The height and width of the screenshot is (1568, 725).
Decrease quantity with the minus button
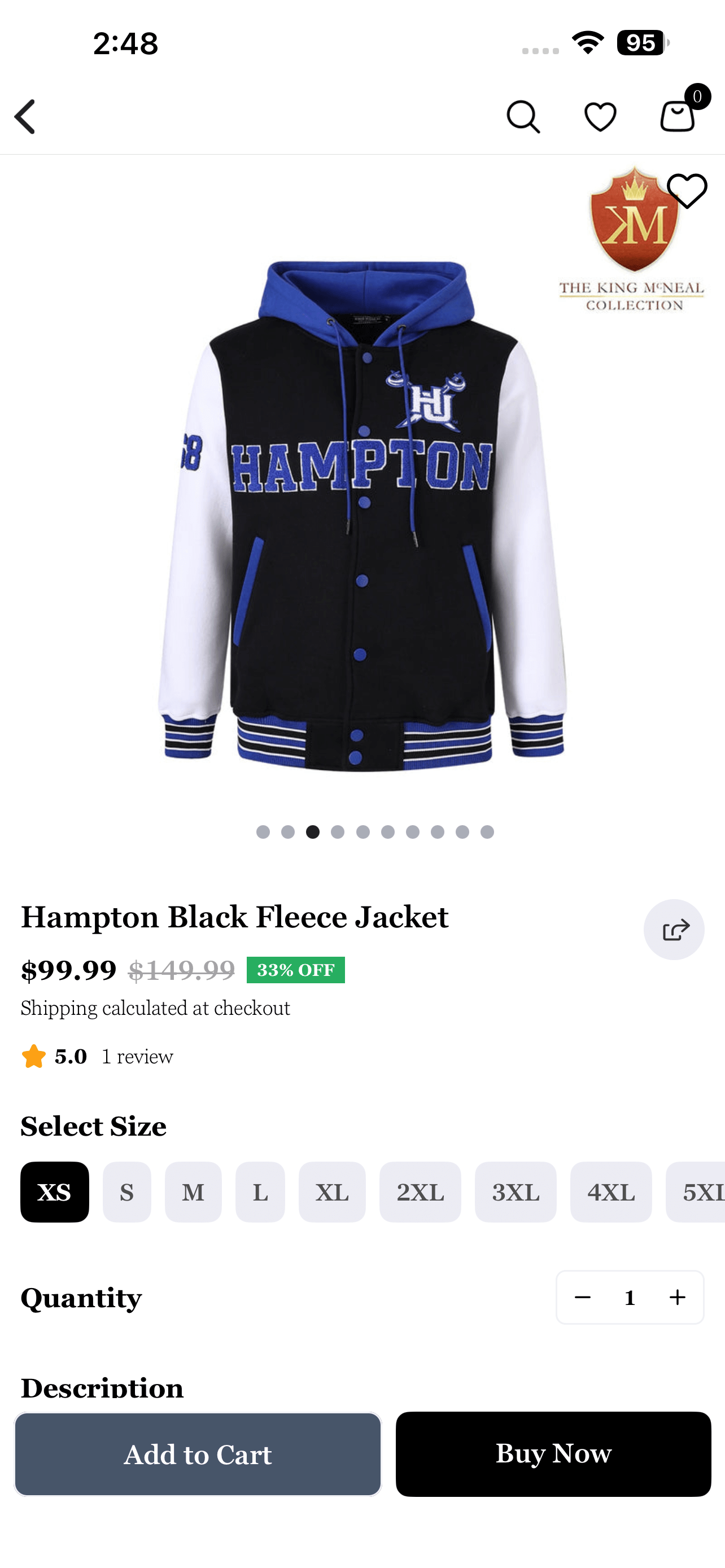point(583,1297)
